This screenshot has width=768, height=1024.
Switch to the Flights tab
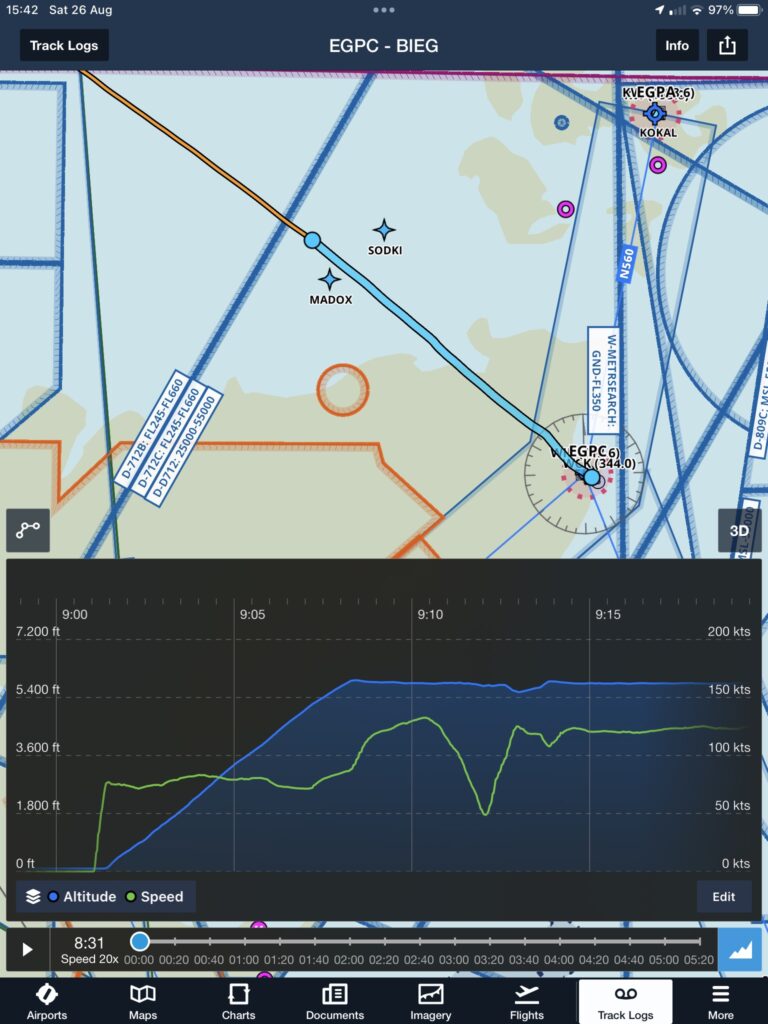click(527, 1001)
